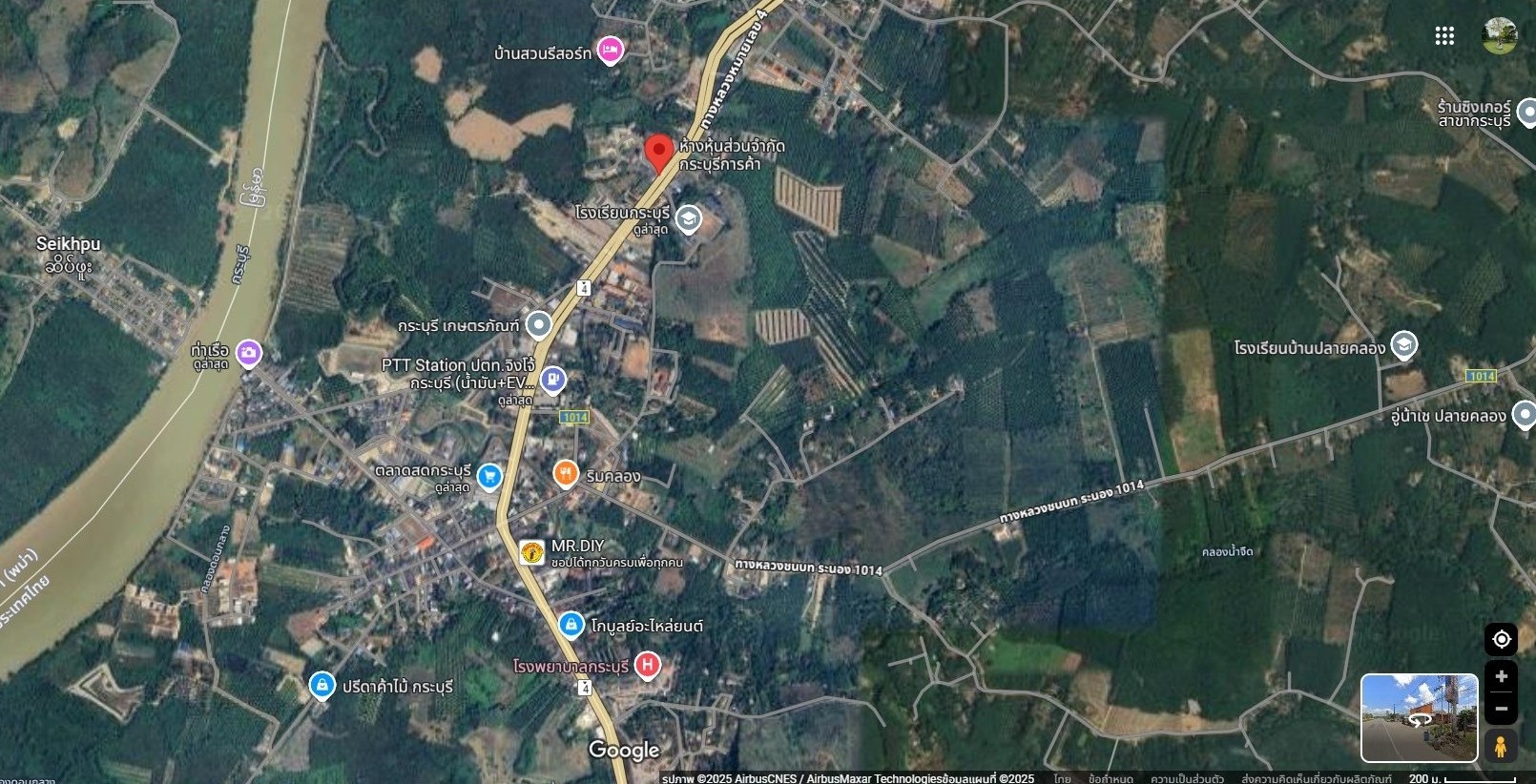Open the Street View thumbnail
This screenshot has height=784, width=1536.
coord(1419,717)
